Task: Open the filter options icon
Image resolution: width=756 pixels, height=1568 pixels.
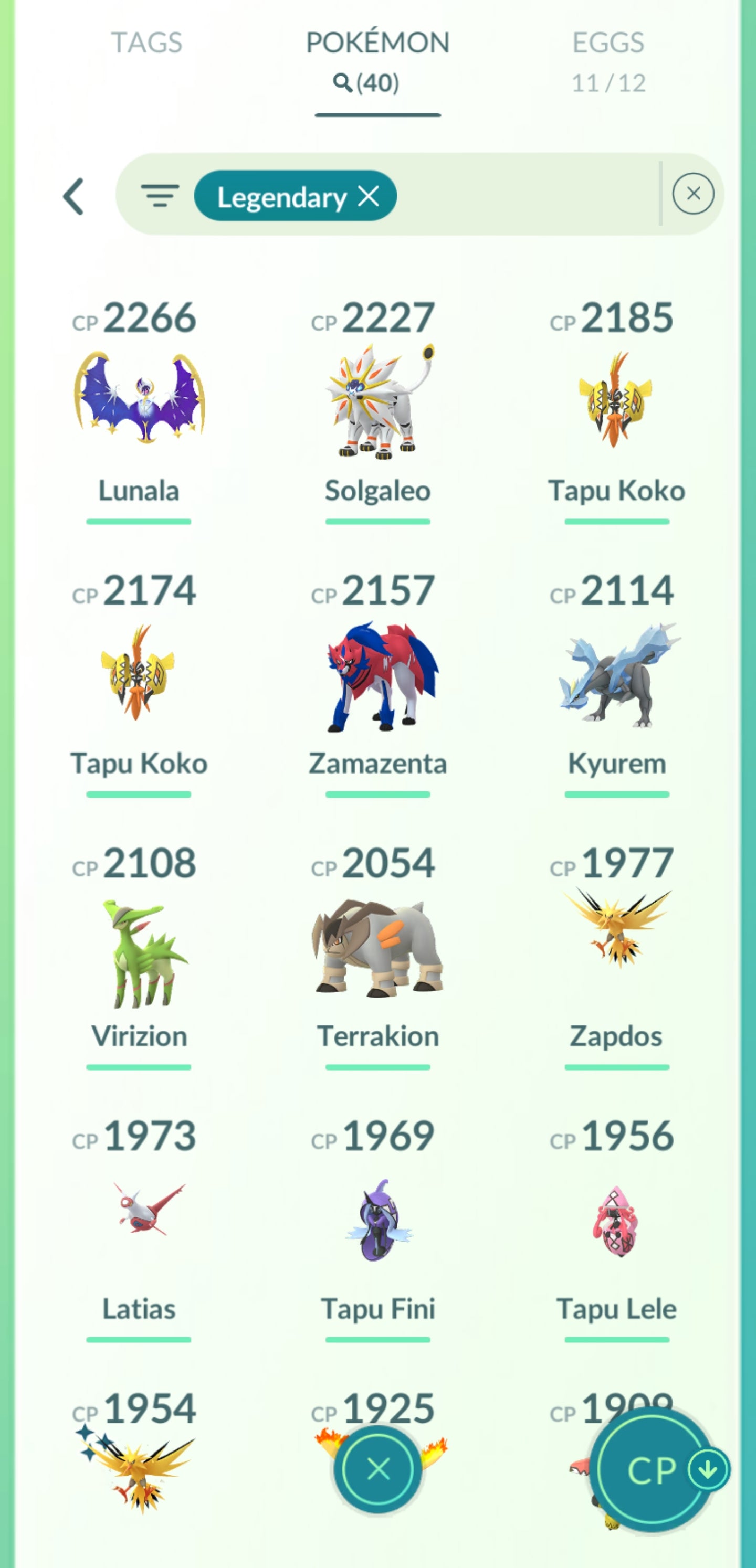Action: point(160,196)
